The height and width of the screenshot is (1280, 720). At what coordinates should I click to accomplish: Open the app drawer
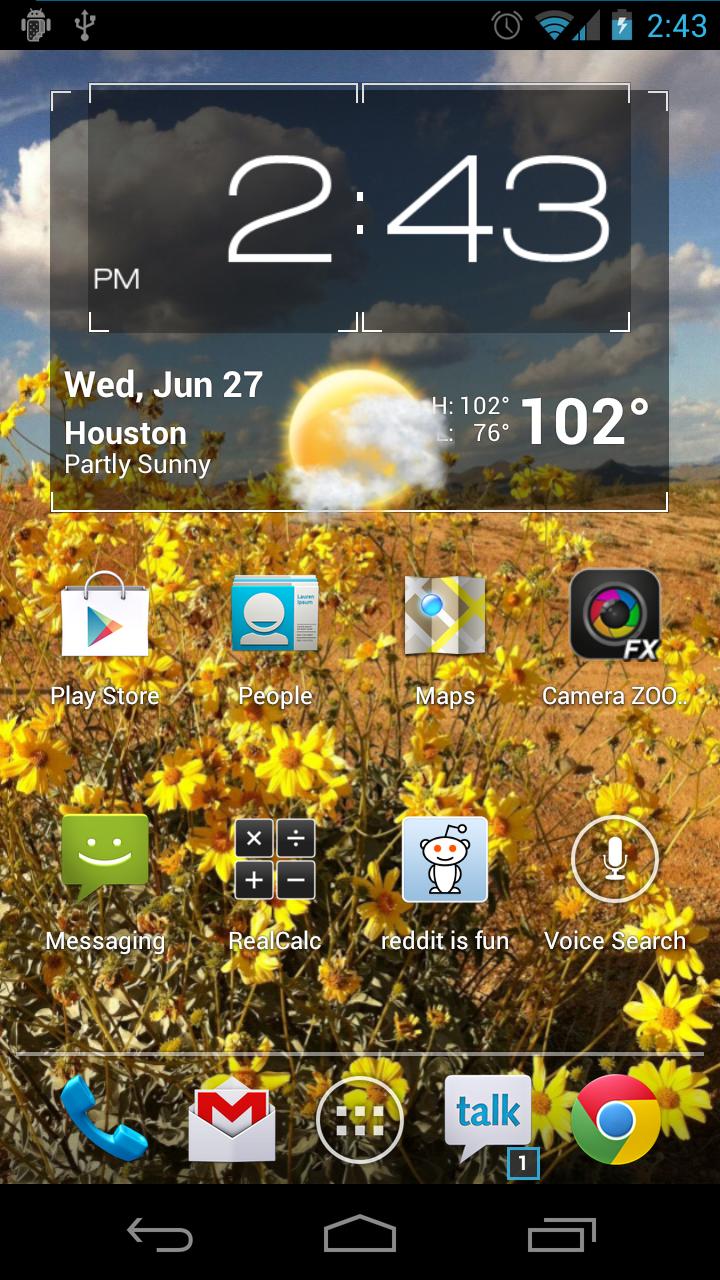(x=360, y=1120)
